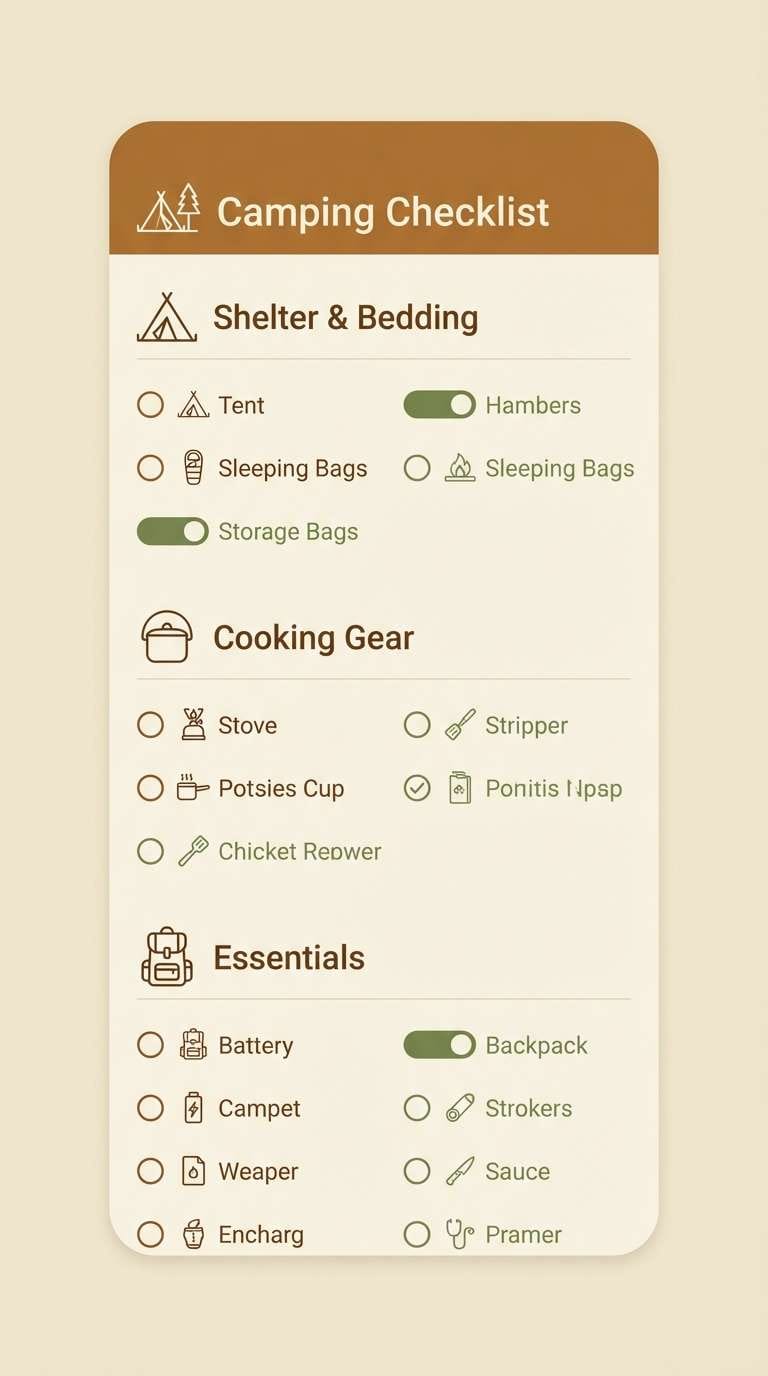The width and height of the screenshot is (768, 1376).
Task: Select the tent icon in Shelter section header
Action: [x=166, y=317]
